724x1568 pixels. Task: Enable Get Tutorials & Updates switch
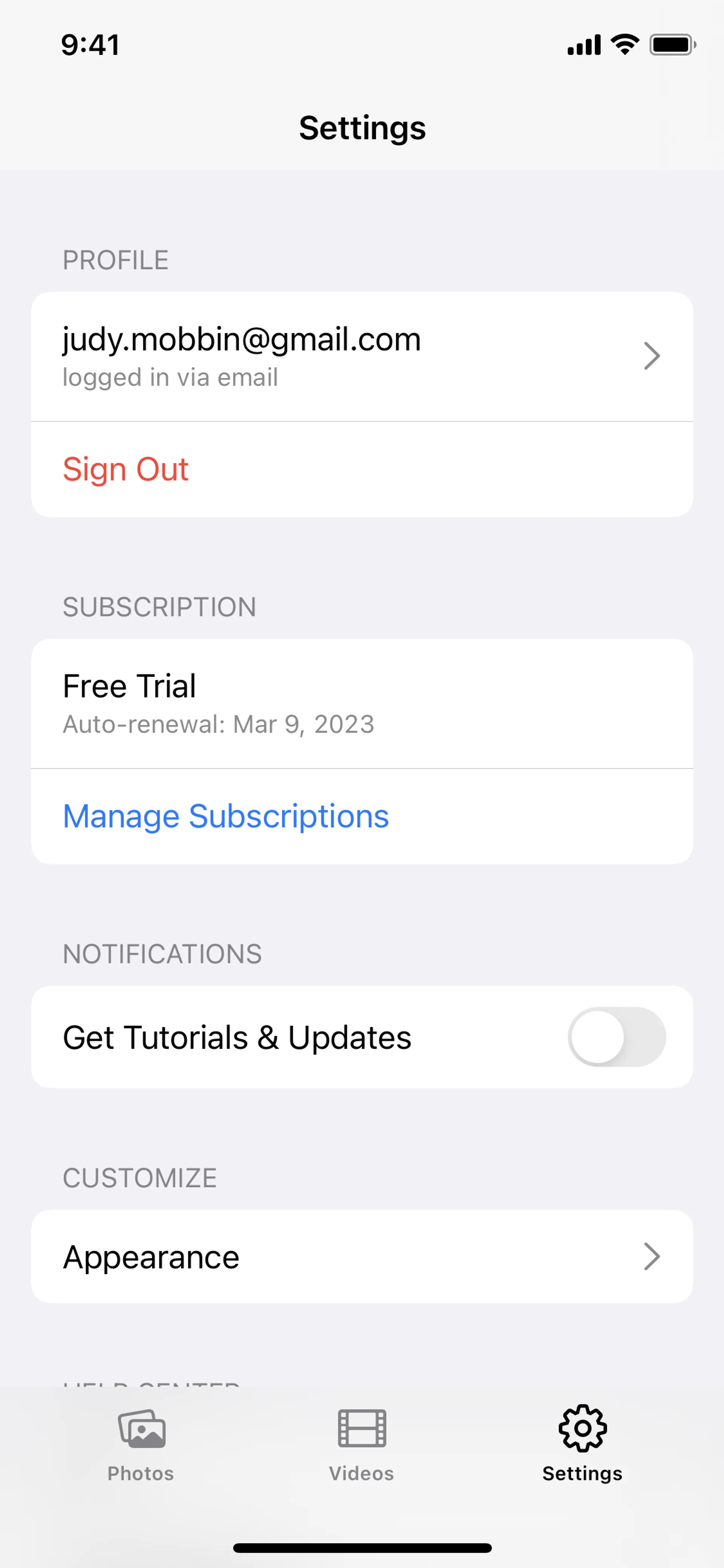click(x=616, y=1037)
